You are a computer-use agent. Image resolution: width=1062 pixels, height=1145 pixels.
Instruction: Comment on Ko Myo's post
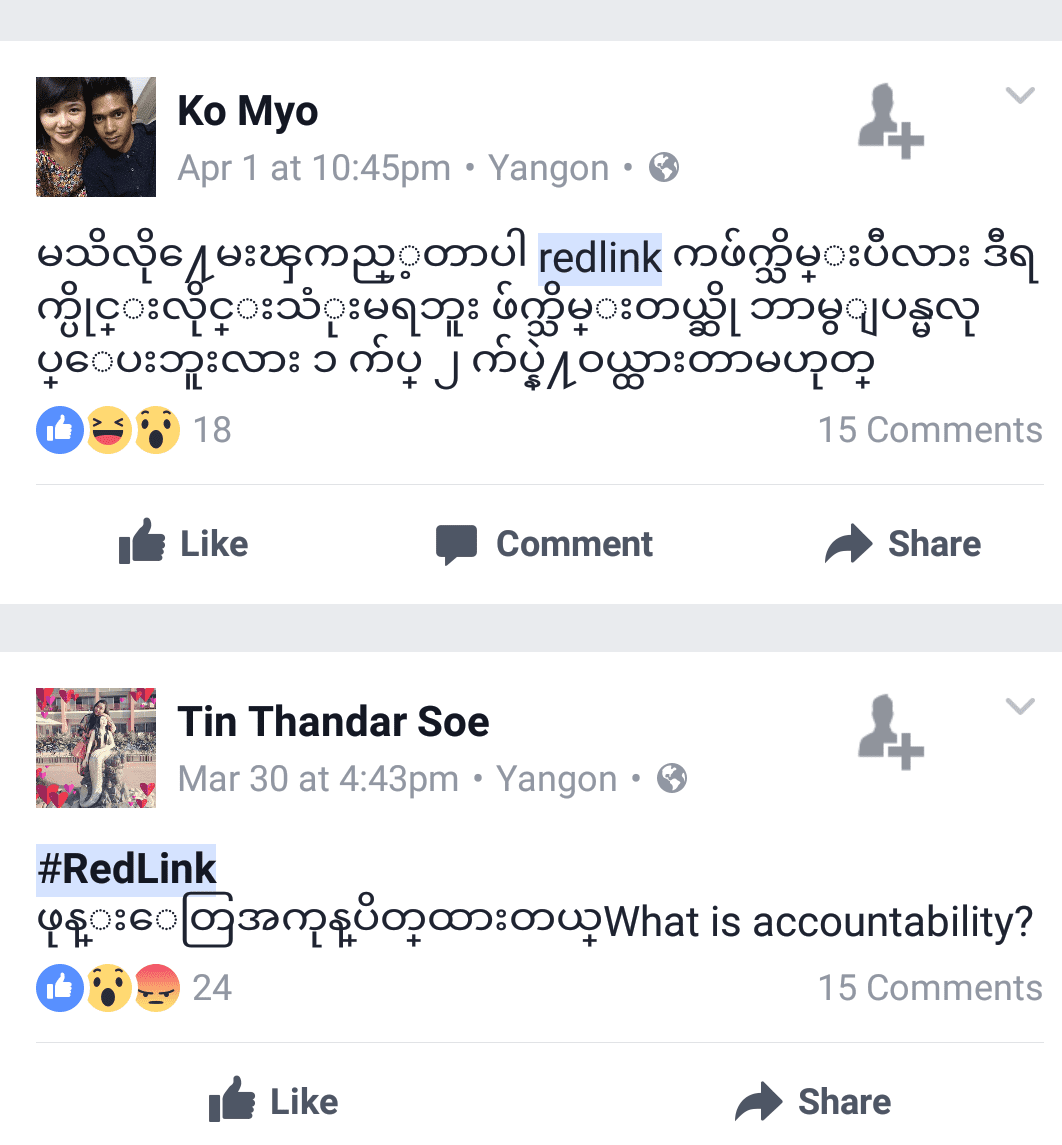click(545, 545)
